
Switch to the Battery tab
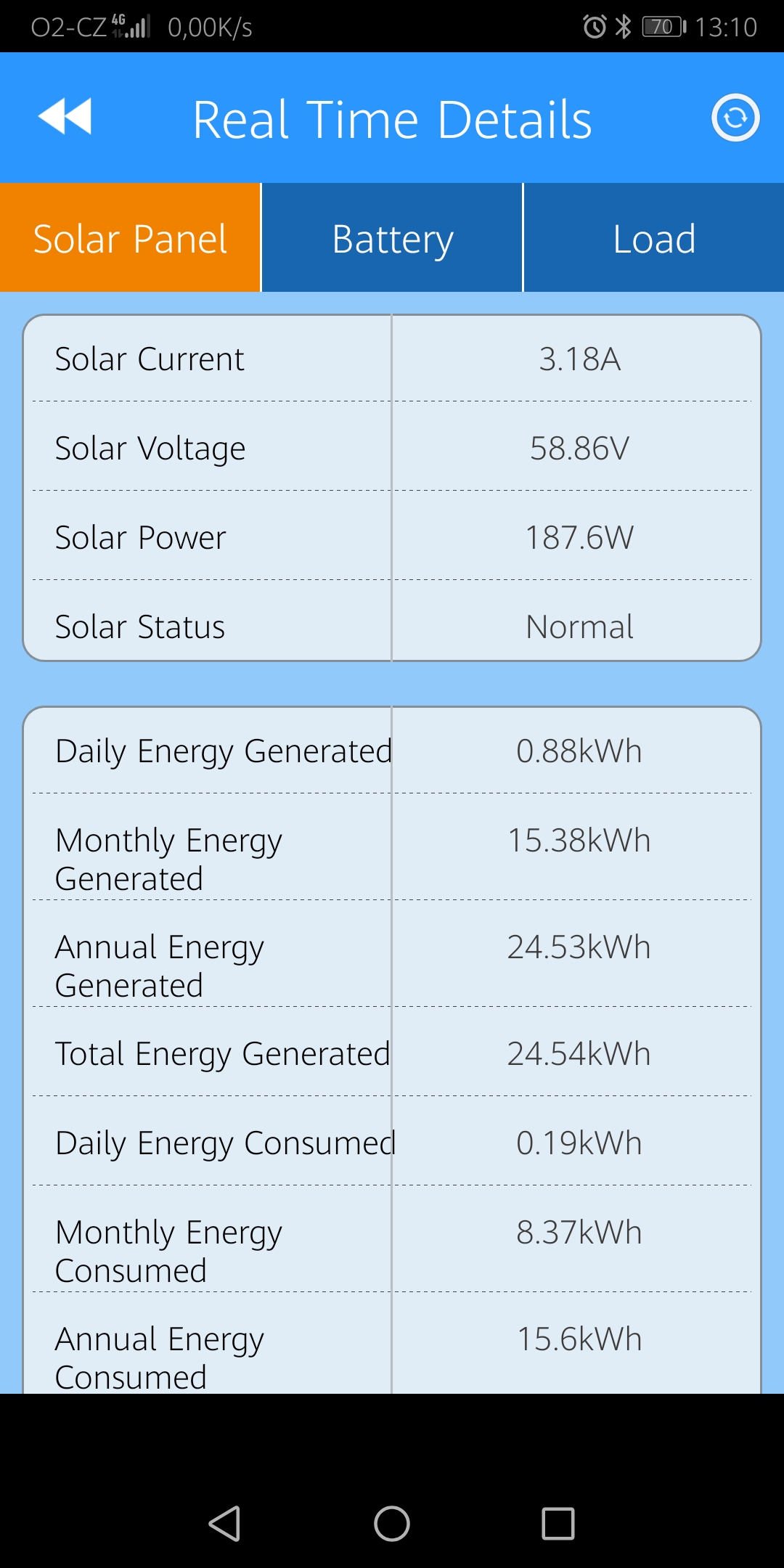pos(392,238)
